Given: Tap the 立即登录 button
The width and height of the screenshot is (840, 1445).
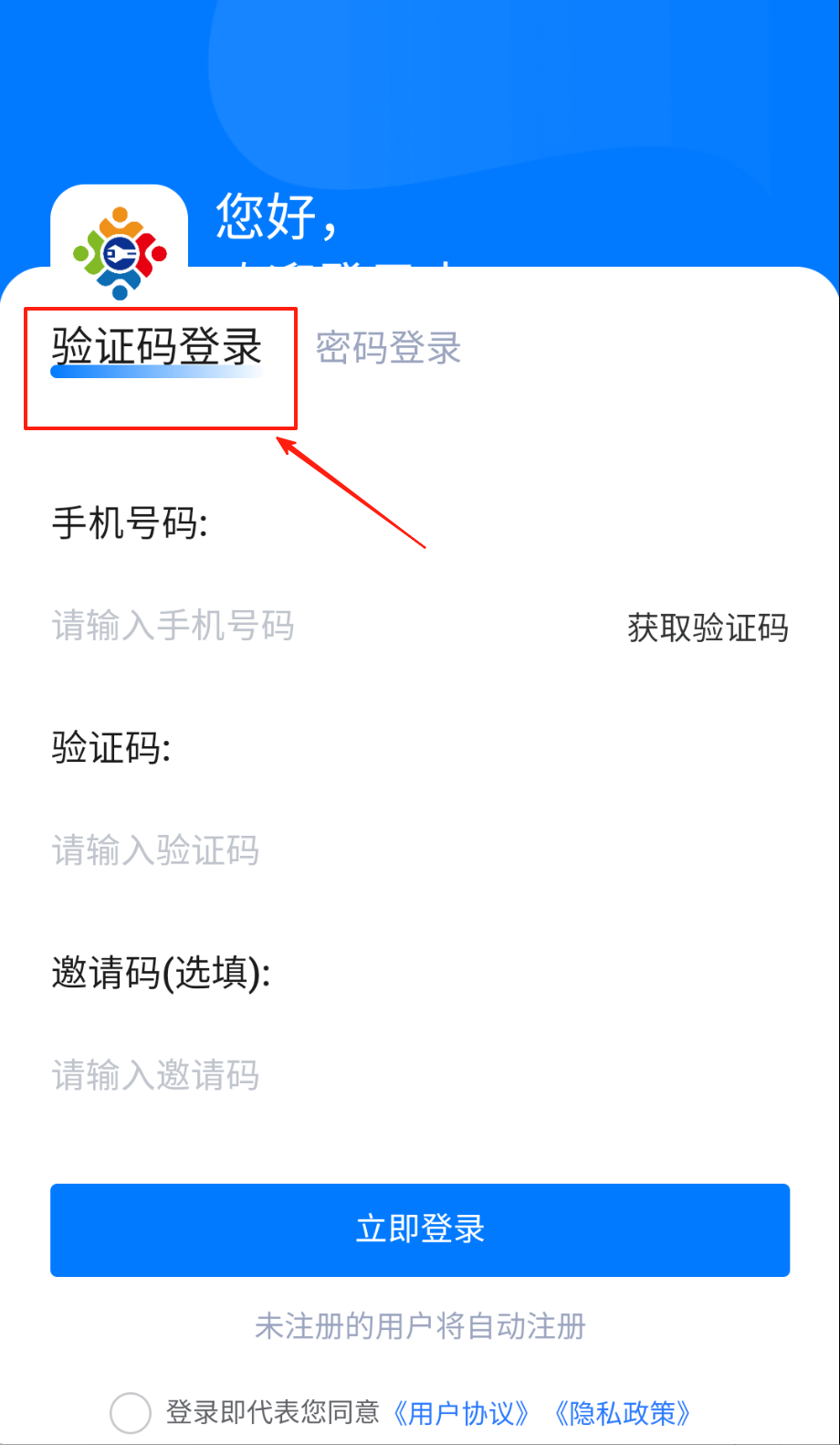Looking at the screenshot, I should (x=420, y=1229).
